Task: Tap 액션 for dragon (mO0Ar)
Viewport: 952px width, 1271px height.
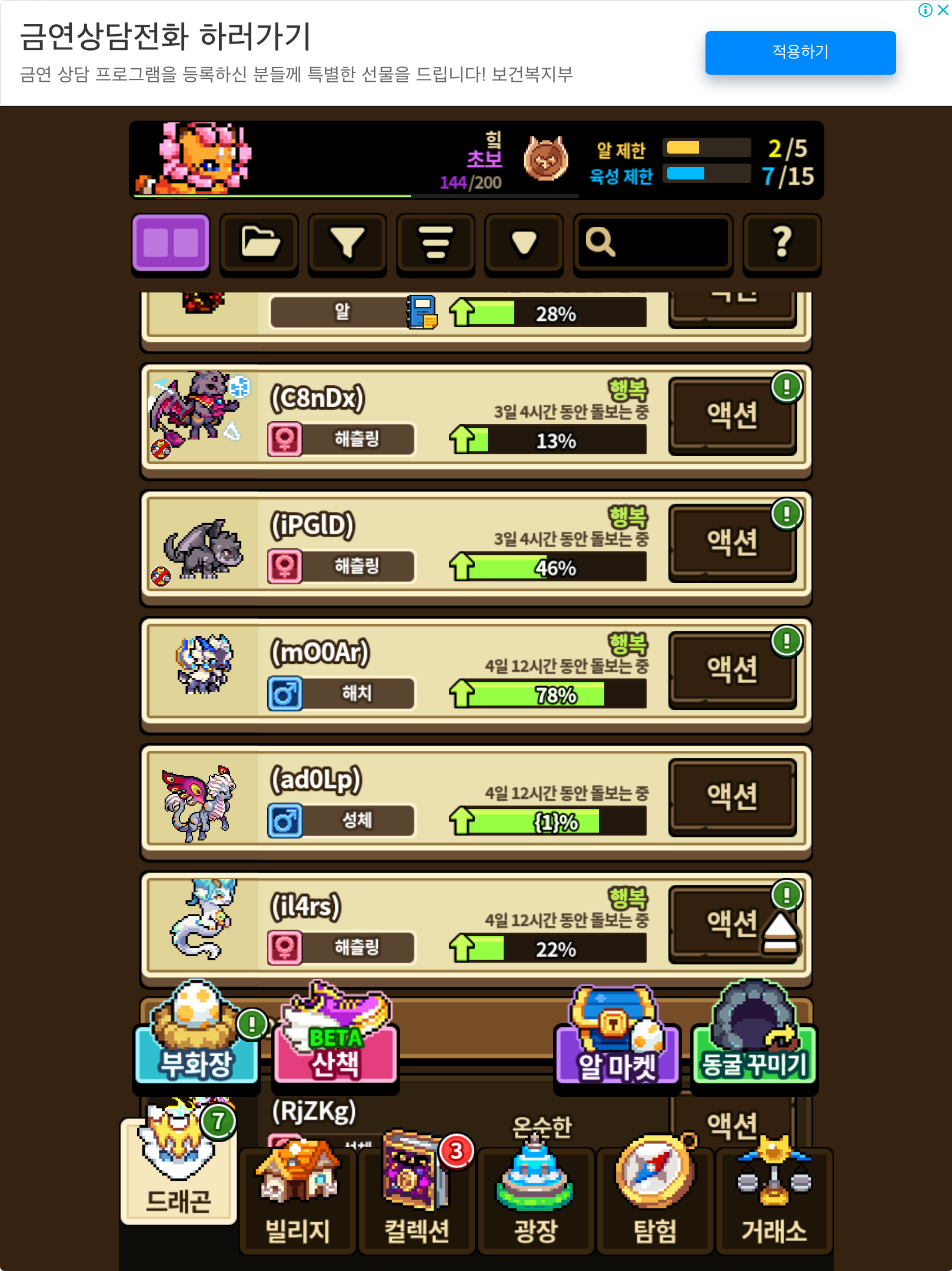Action: (x=732, y=670)
